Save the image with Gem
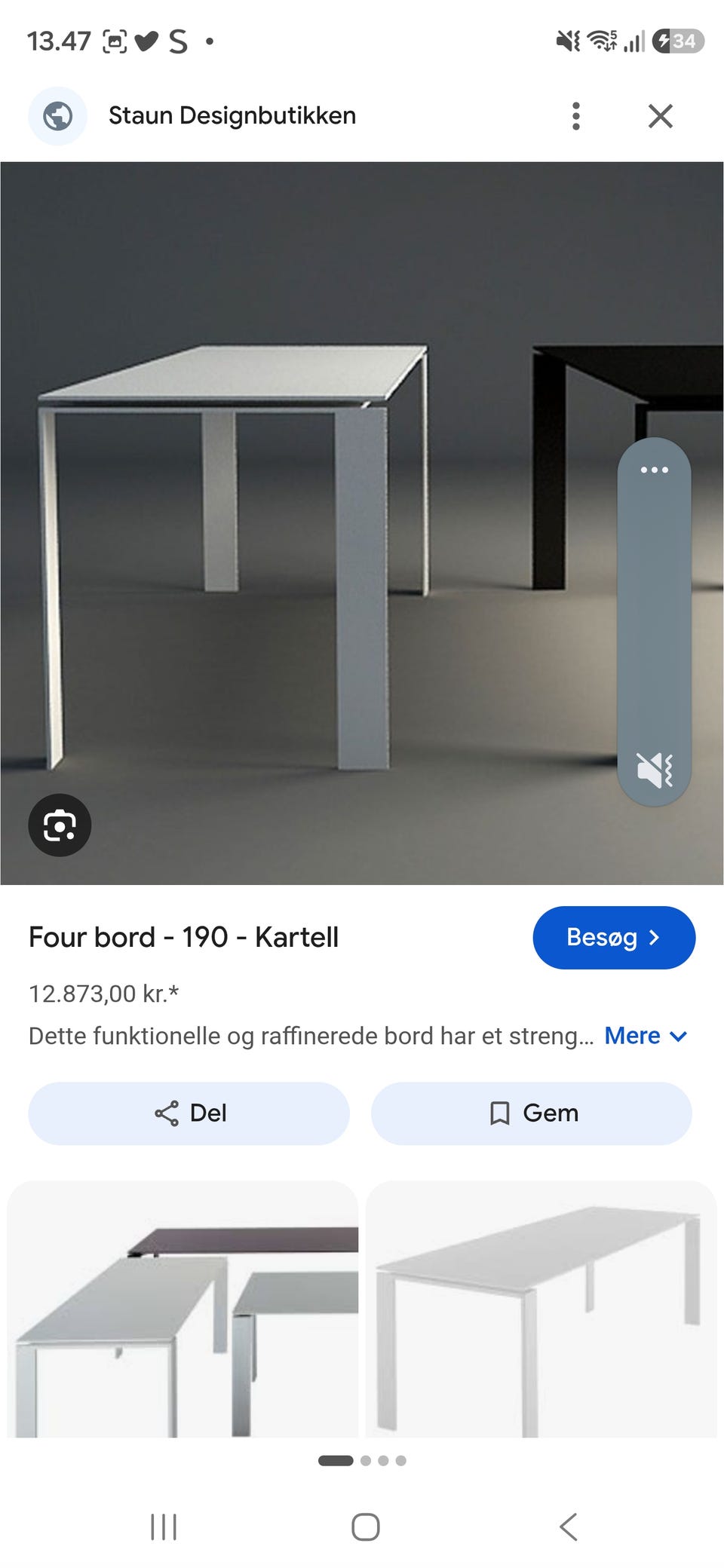The height and width of the screenshot is (1568, 724). [x=532, y=1113]
